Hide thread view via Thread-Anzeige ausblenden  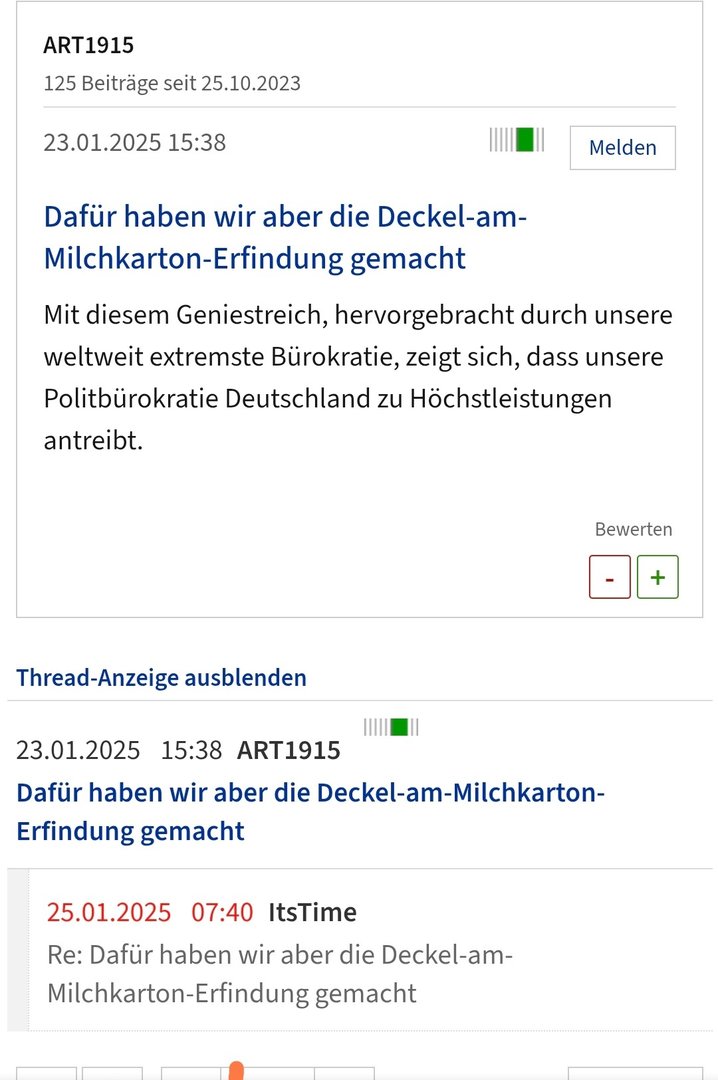161,677
